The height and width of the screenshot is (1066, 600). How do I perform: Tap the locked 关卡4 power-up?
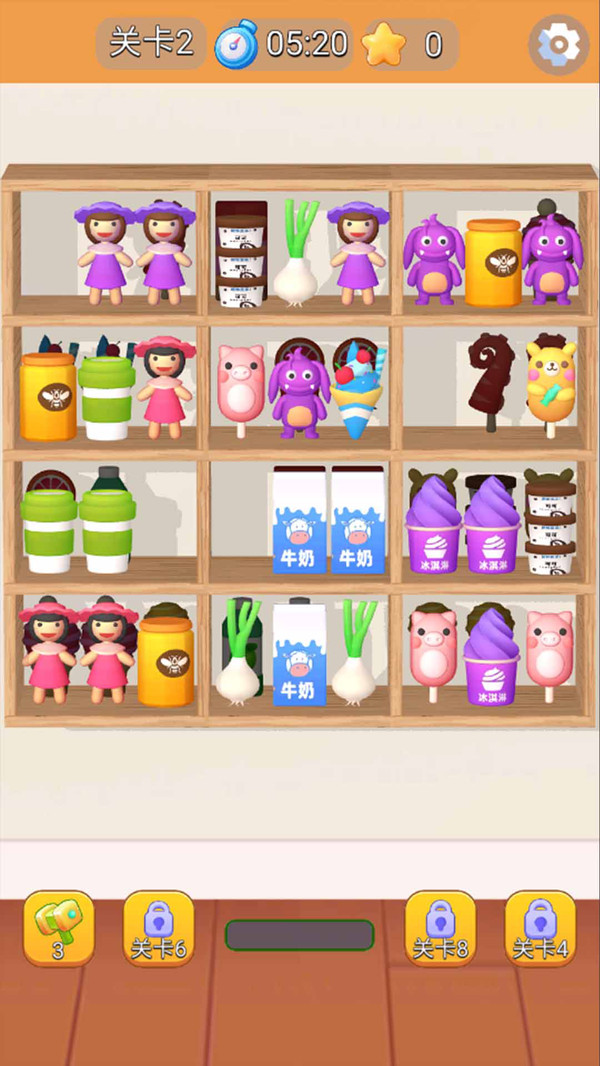coord(540,925)
